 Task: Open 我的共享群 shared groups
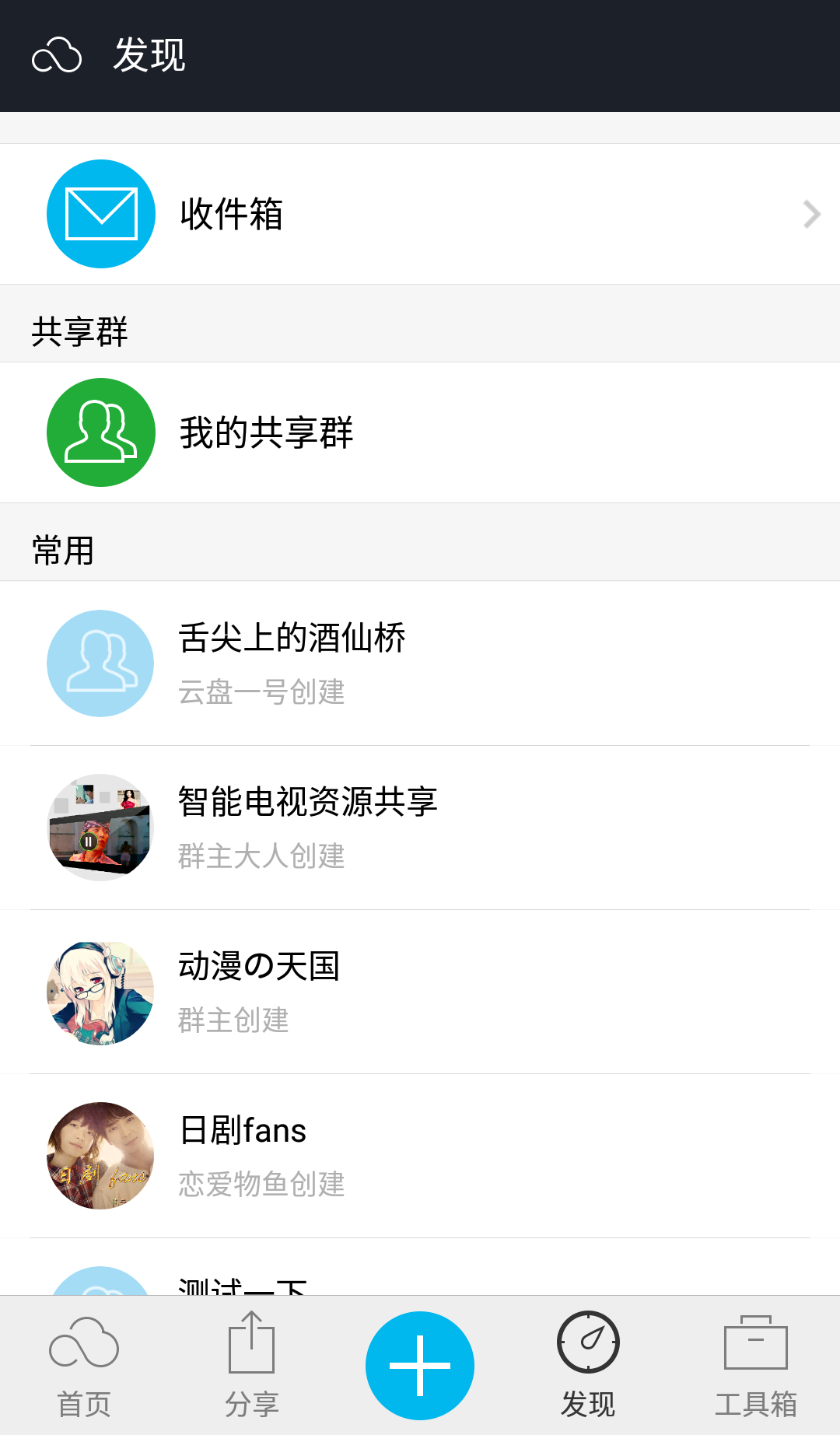(420, 432)
